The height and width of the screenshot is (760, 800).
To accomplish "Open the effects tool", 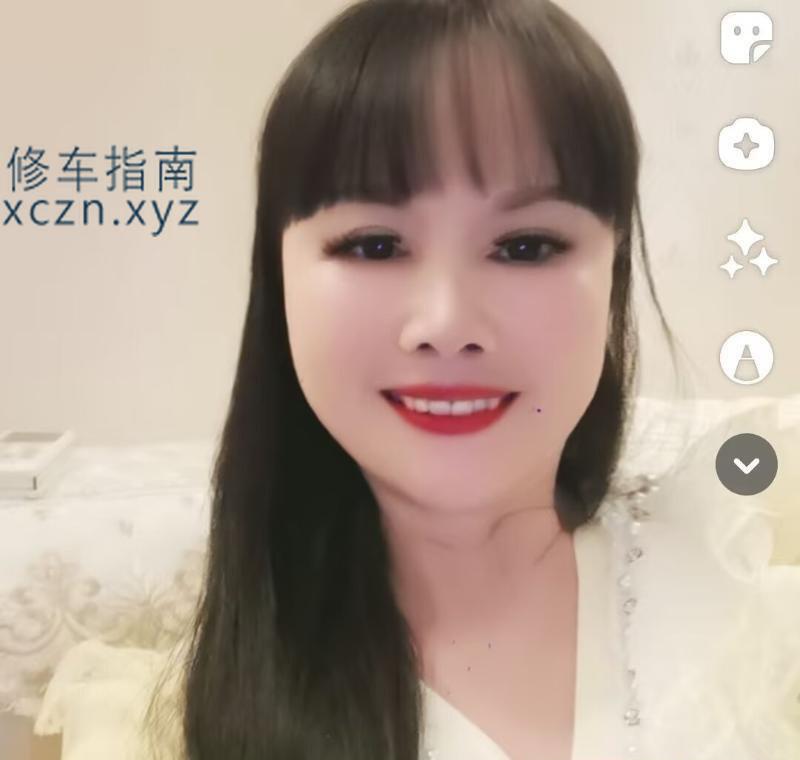I will click(x=746, y=146).
